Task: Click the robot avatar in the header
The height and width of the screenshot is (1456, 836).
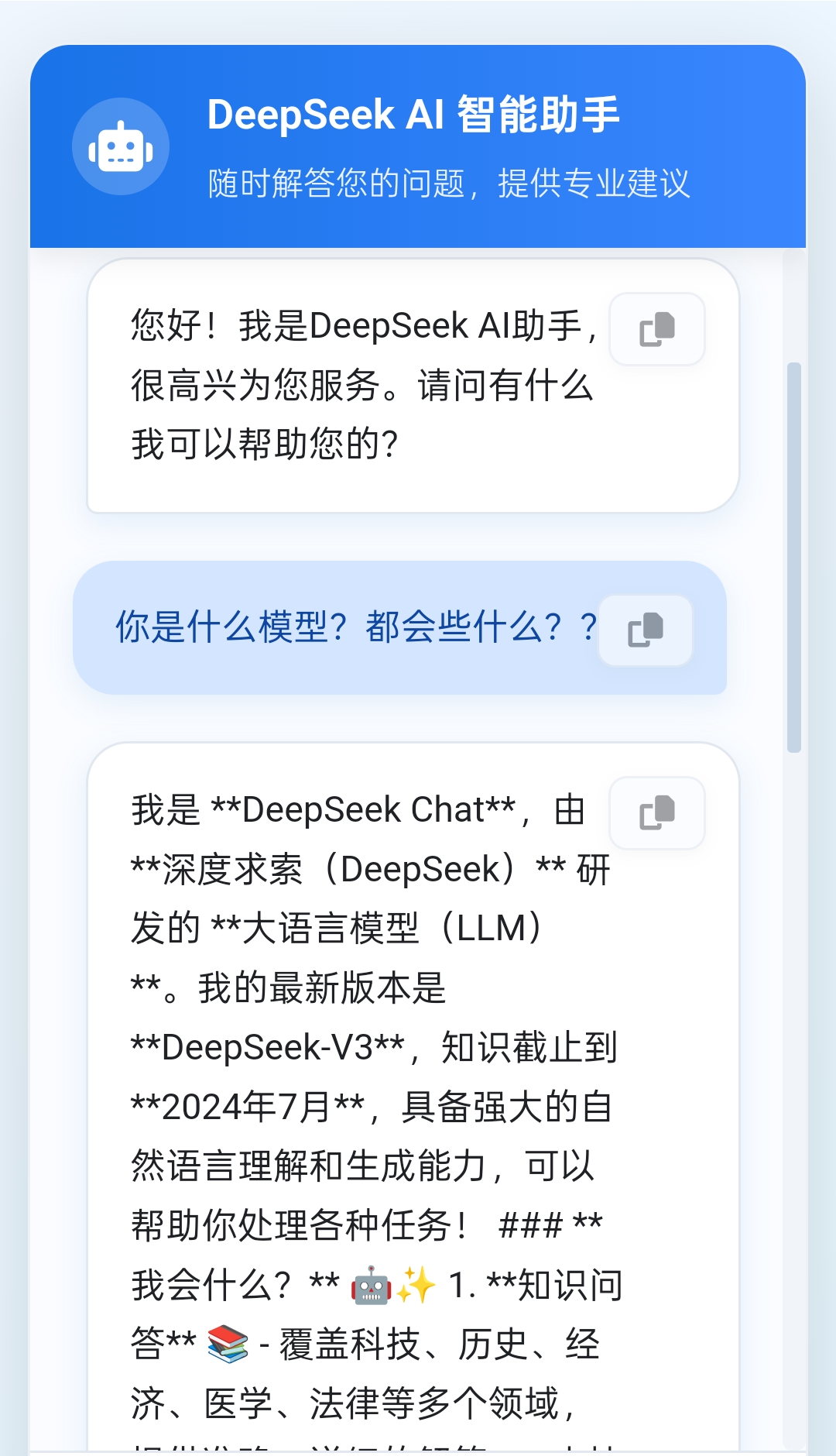Action: pos(120,146)
